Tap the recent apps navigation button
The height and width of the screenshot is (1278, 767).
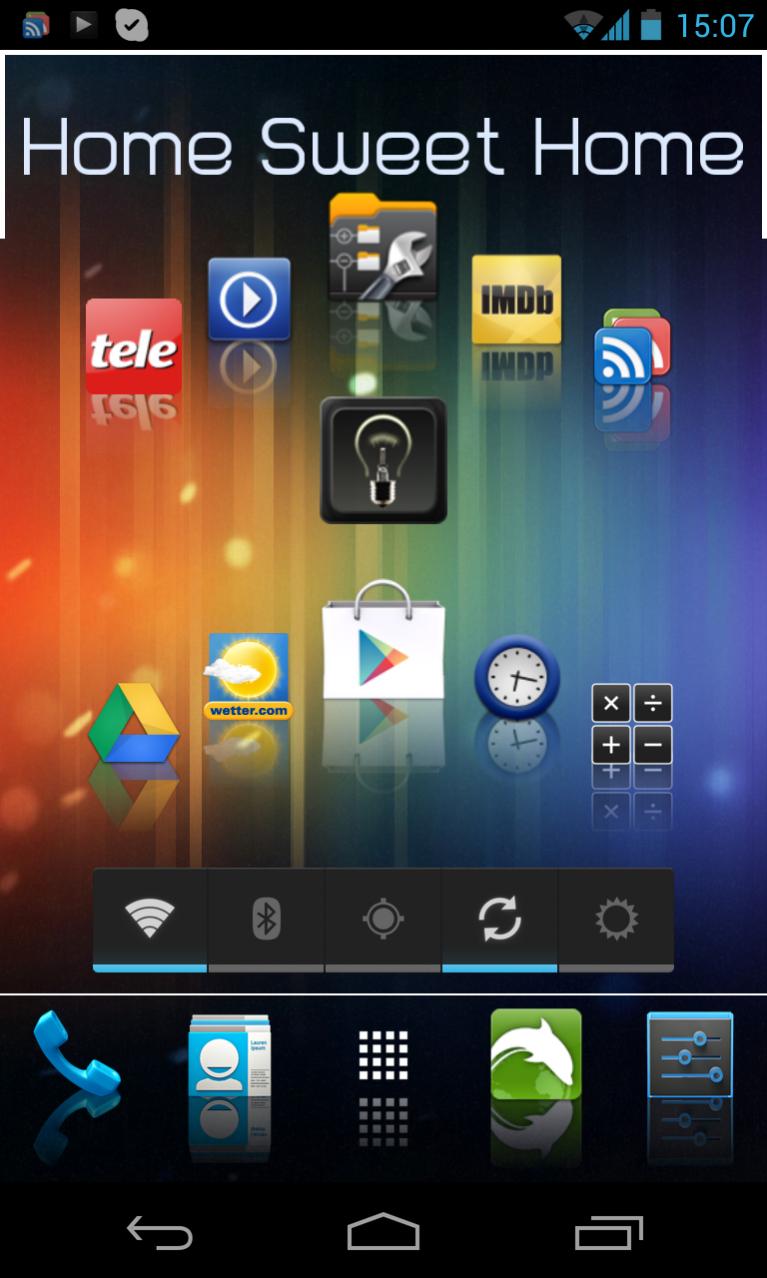(609, 1232)
